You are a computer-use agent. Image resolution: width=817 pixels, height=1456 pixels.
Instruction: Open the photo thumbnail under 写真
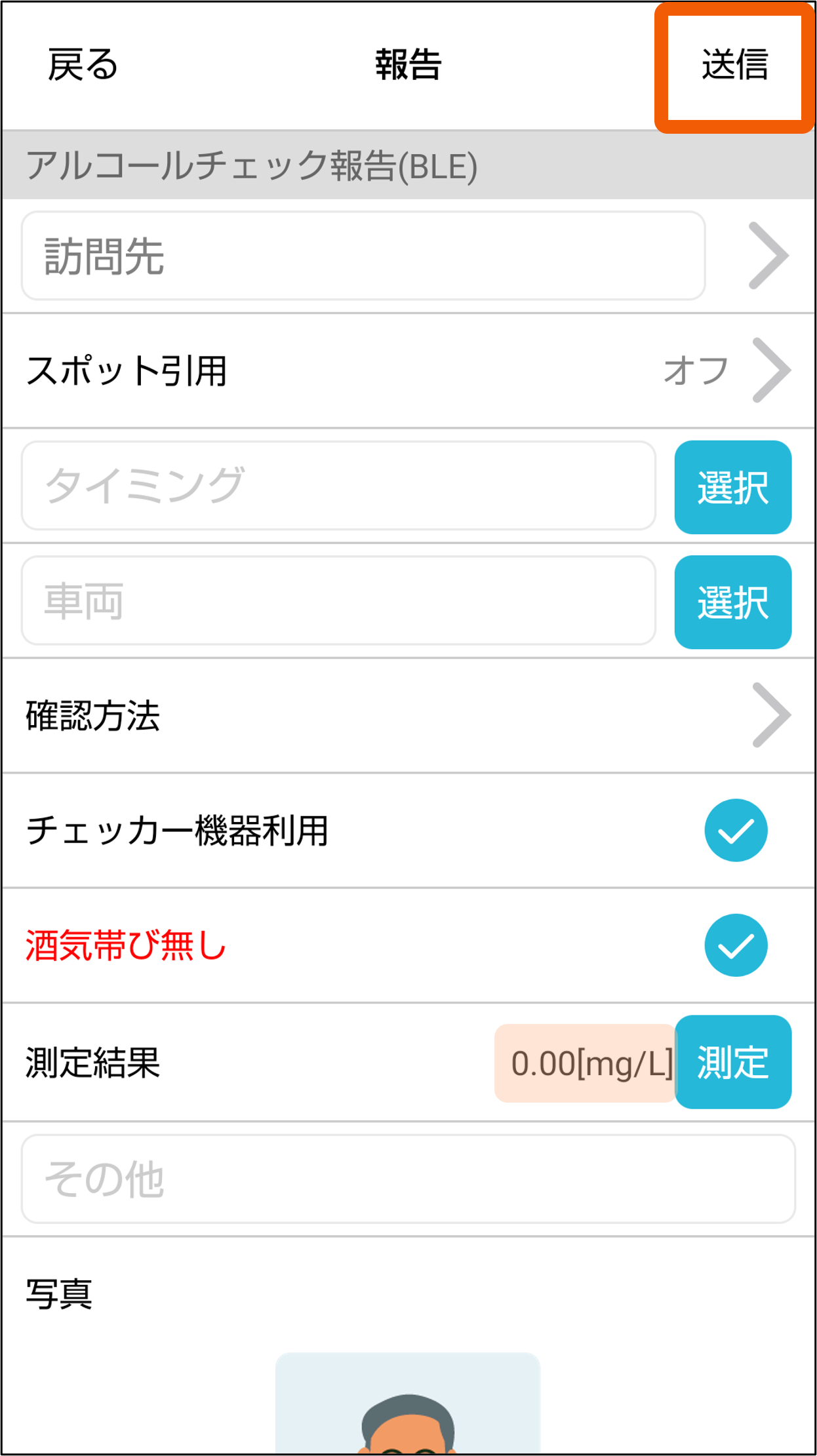tap(408, 1403)
